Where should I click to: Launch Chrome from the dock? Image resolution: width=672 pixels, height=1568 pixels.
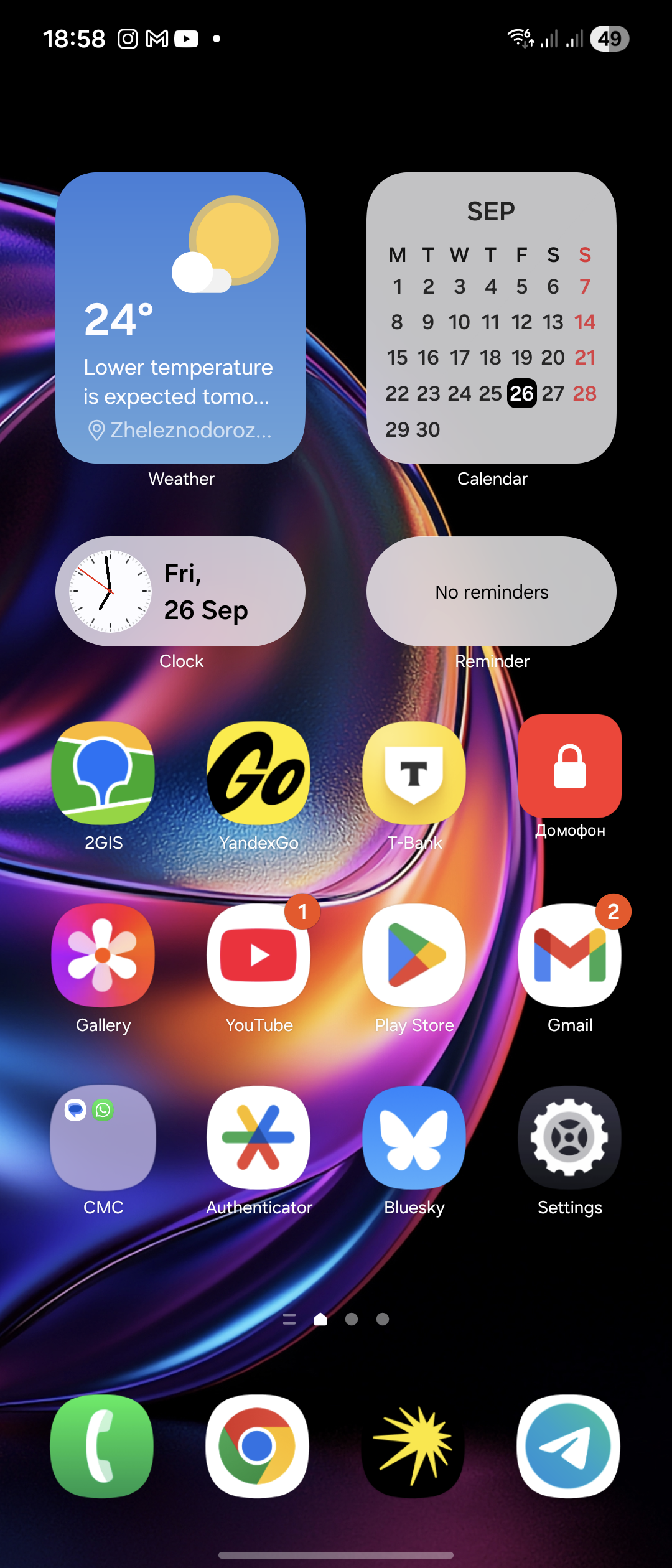pyautogui.click(x=258, y=1446)
